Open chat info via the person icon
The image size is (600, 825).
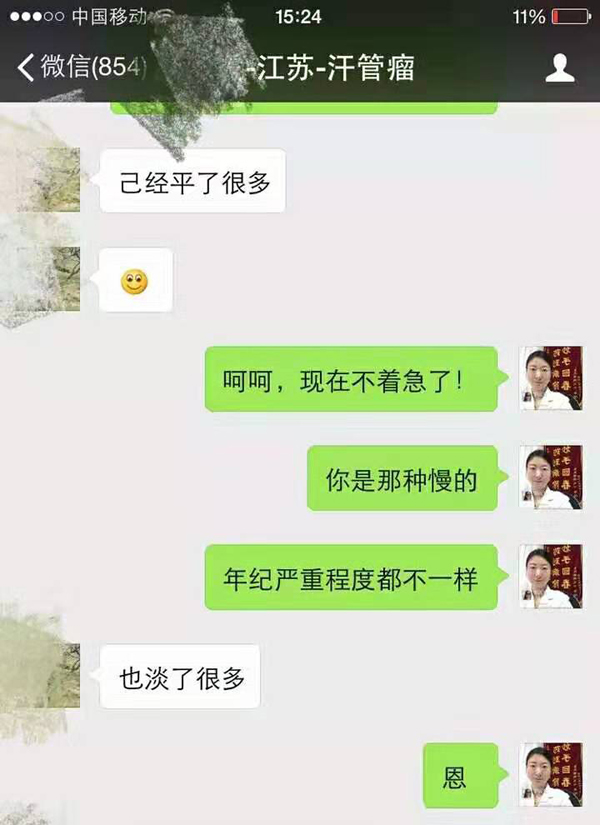(x=559, y=68)
